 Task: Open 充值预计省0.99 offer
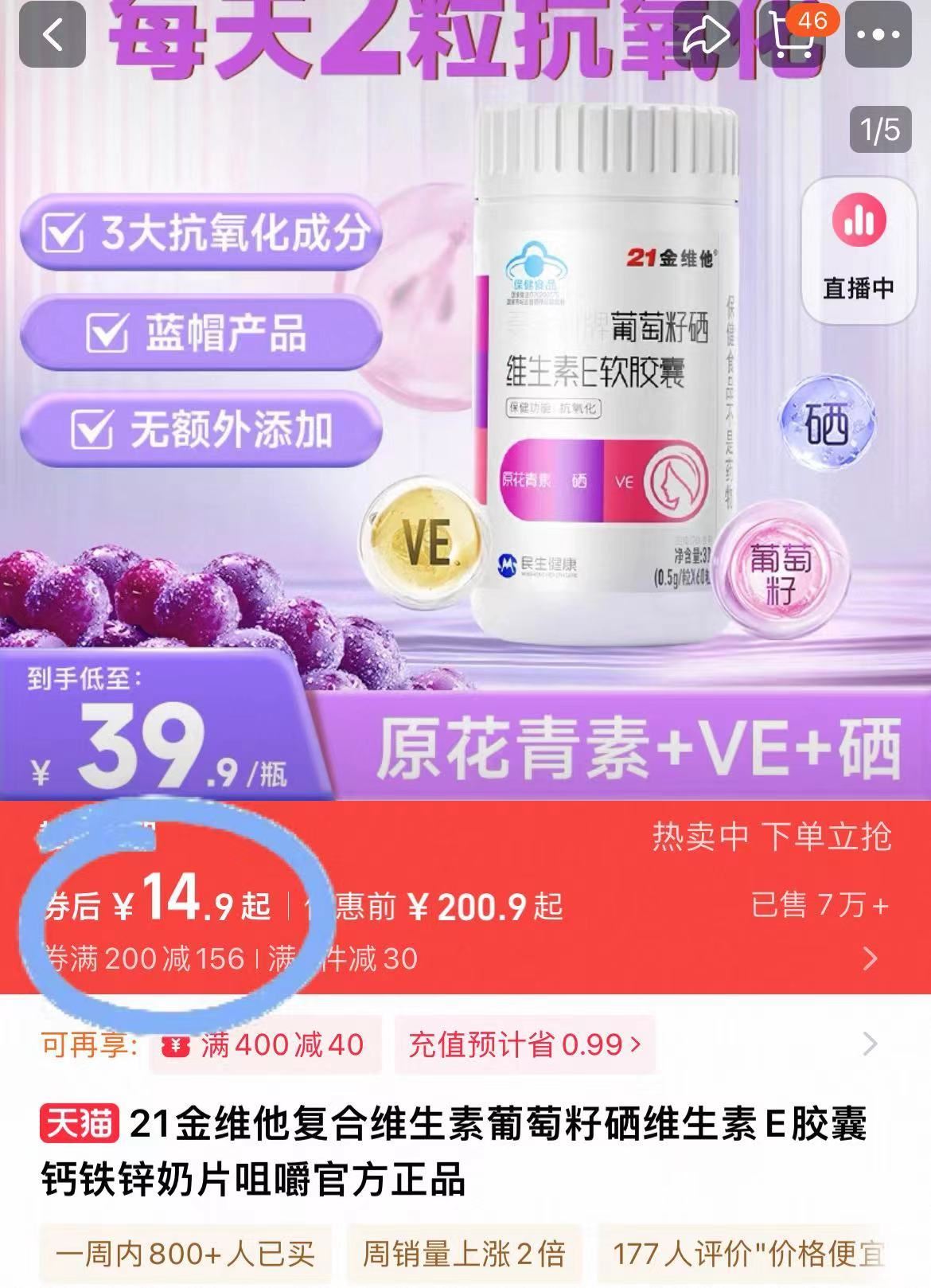pos(524,1044)
